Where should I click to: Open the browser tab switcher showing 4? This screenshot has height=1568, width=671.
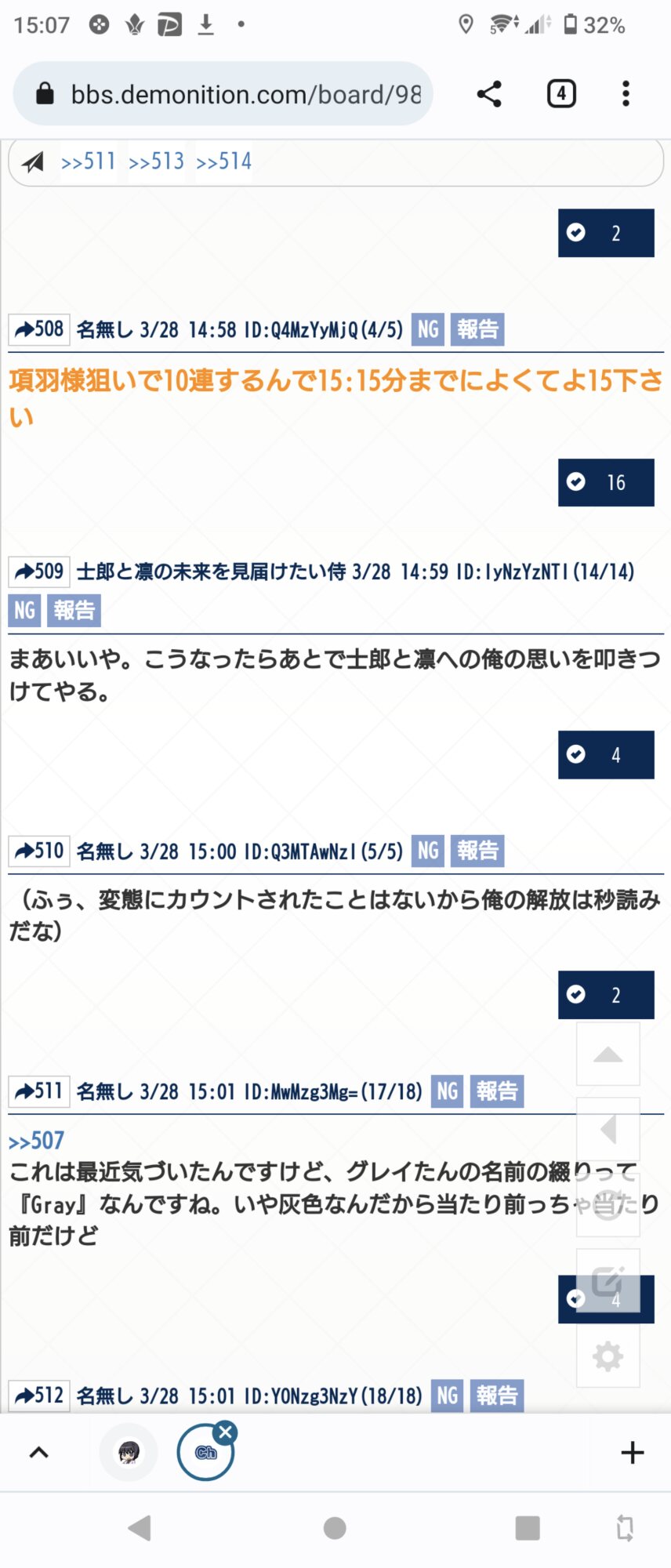click(561, 94)
